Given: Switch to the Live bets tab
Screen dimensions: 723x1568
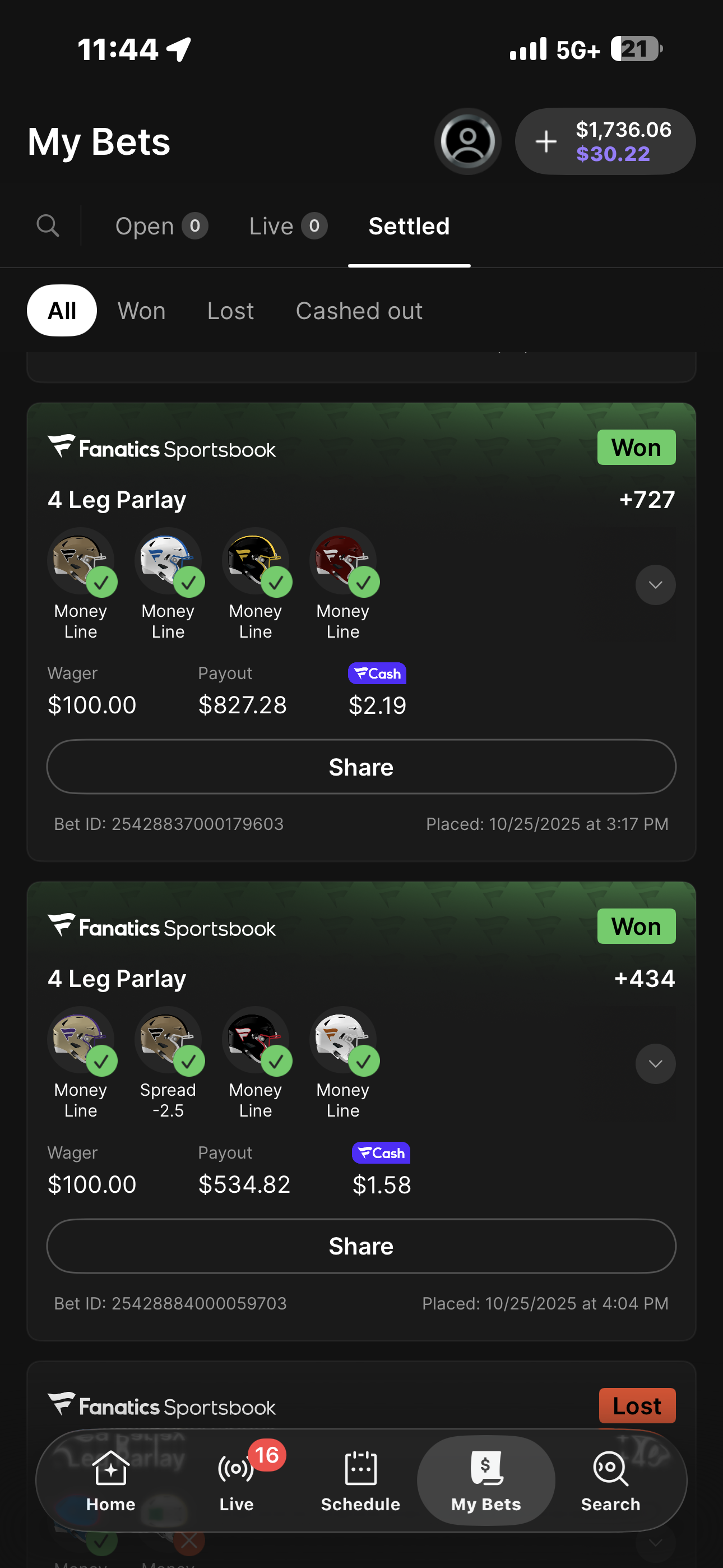Looking at the screenshot, I should 288,227.
